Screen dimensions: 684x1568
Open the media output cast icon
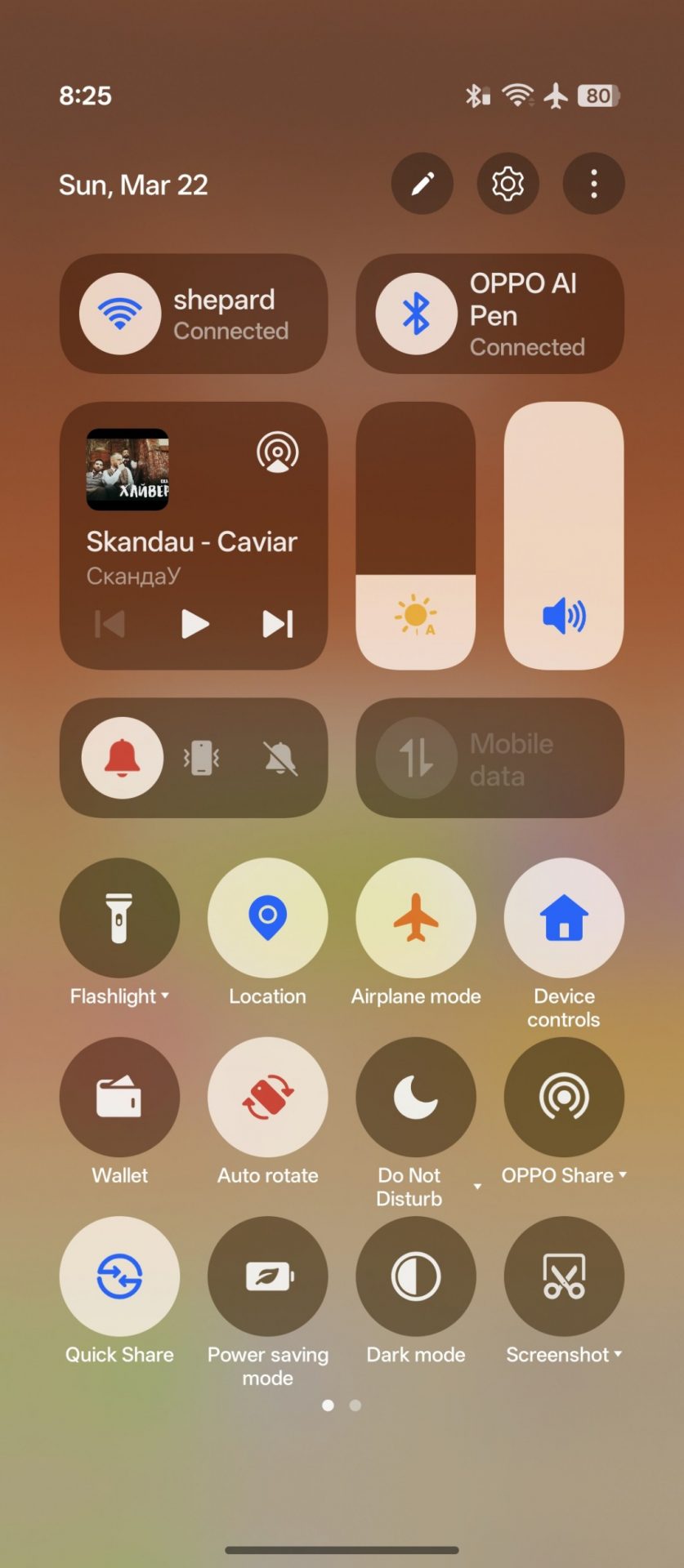click(278, 452)
